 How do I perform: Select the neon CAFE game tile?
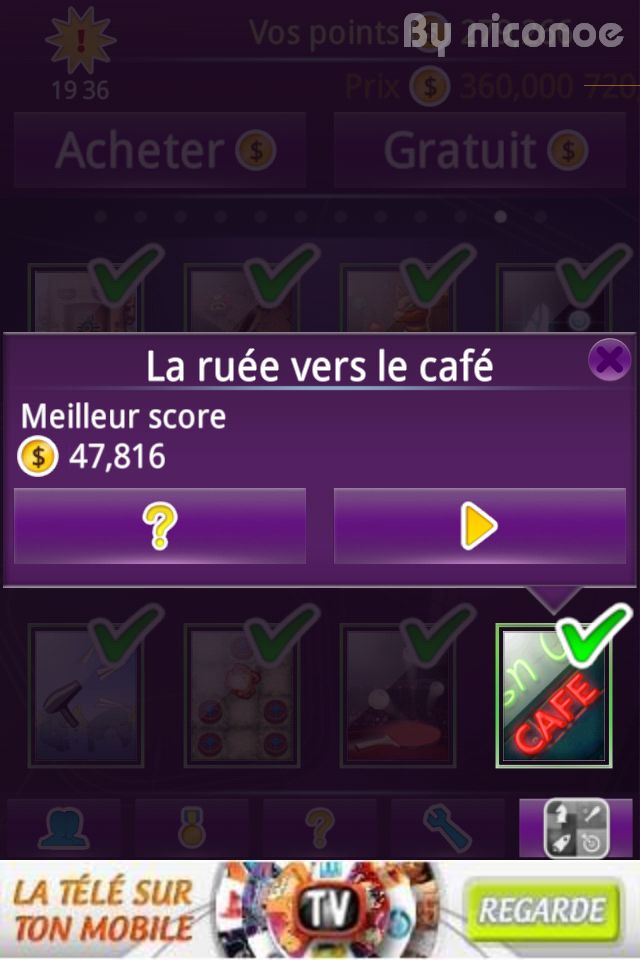coord(553,696)
